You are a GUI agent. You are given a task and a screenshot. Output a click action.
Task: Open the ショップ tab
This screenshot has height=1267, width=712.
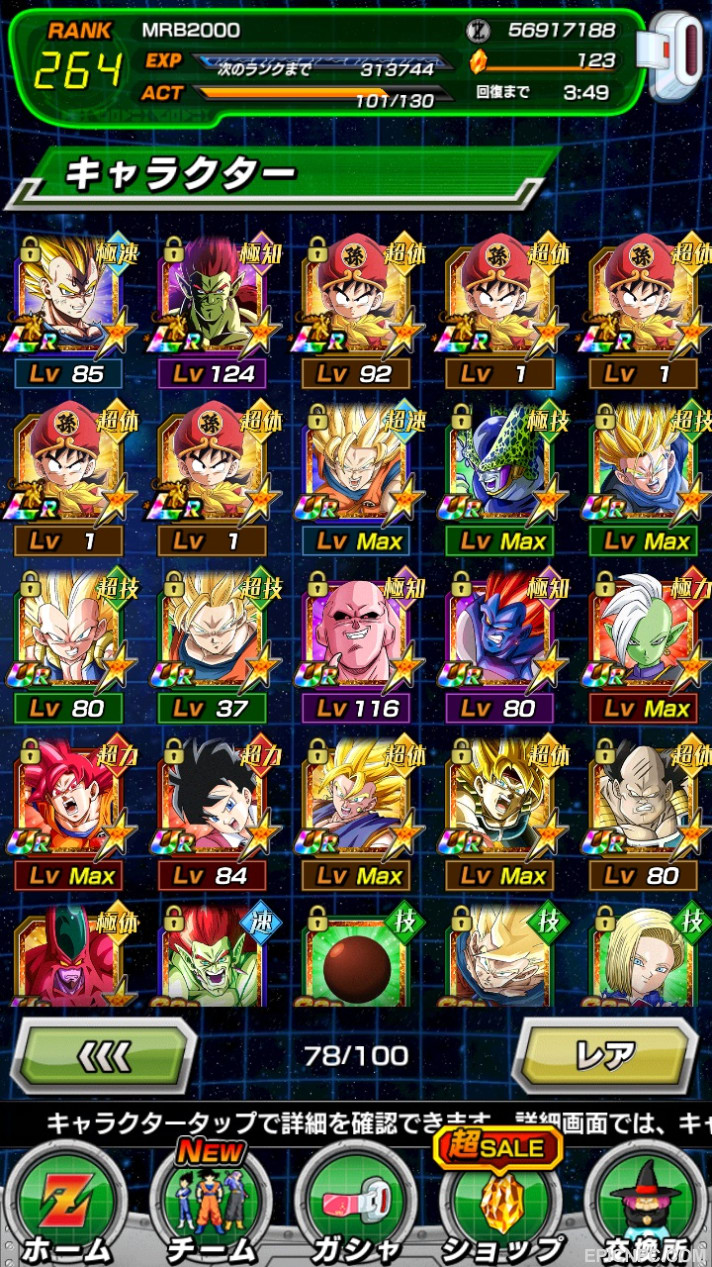[x=502, y=1206]
